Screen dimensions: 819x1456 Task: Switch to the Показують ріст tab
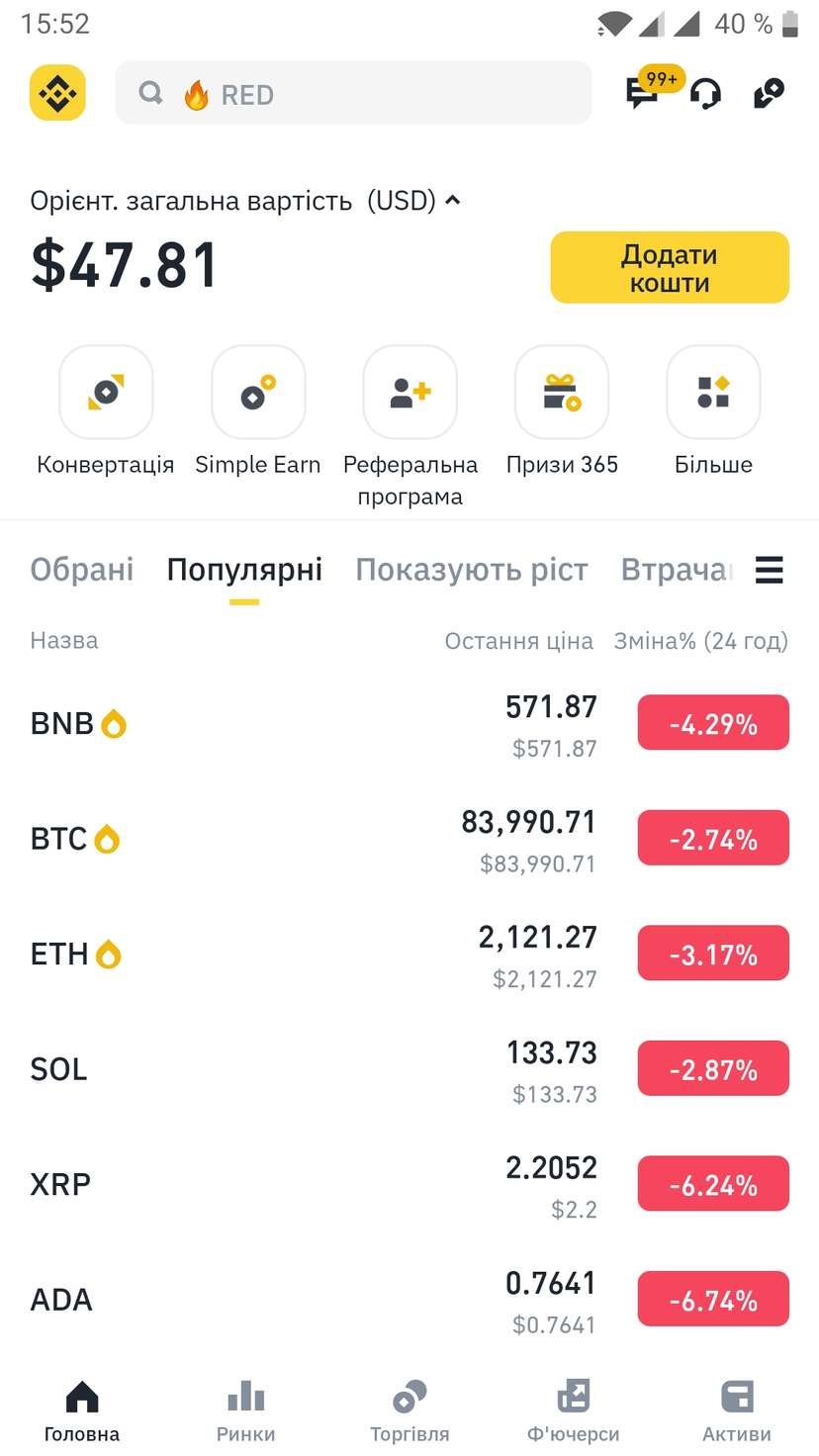(472, 570)
